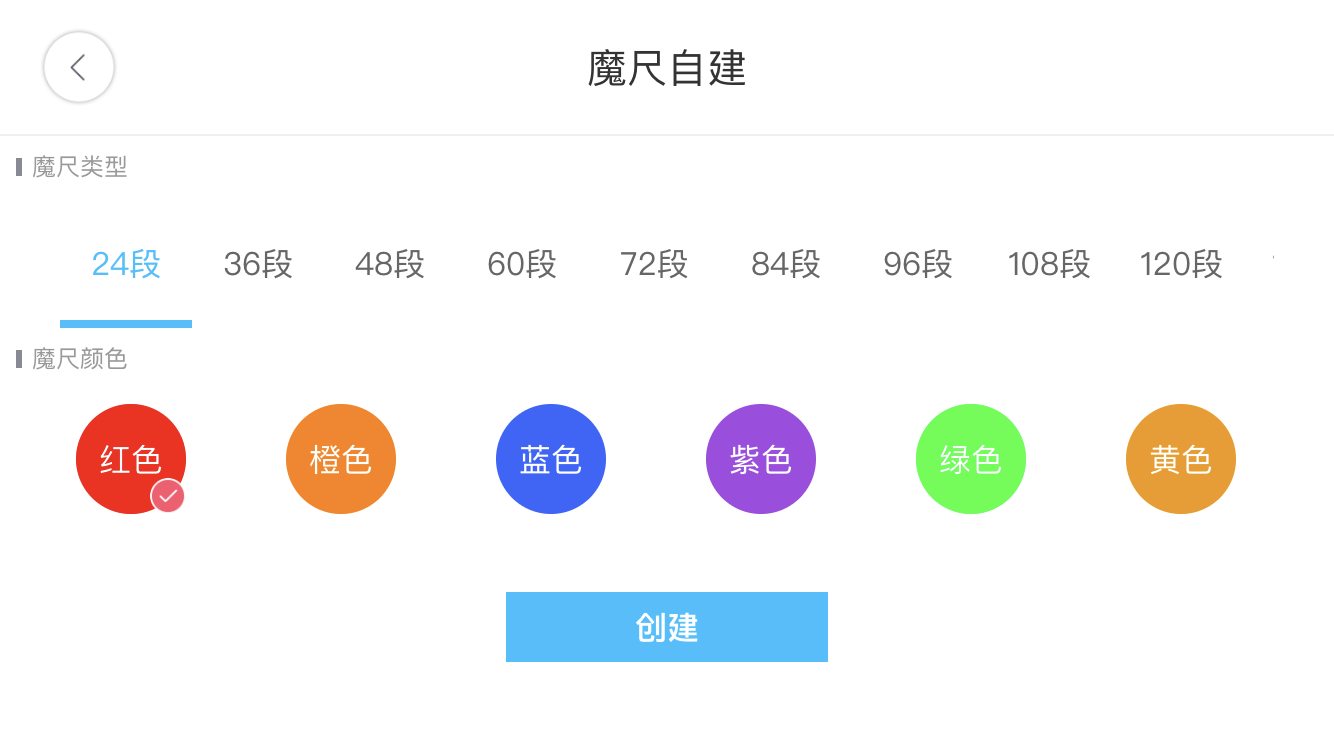Switch to the 120段 tab

pos(1181,264)
